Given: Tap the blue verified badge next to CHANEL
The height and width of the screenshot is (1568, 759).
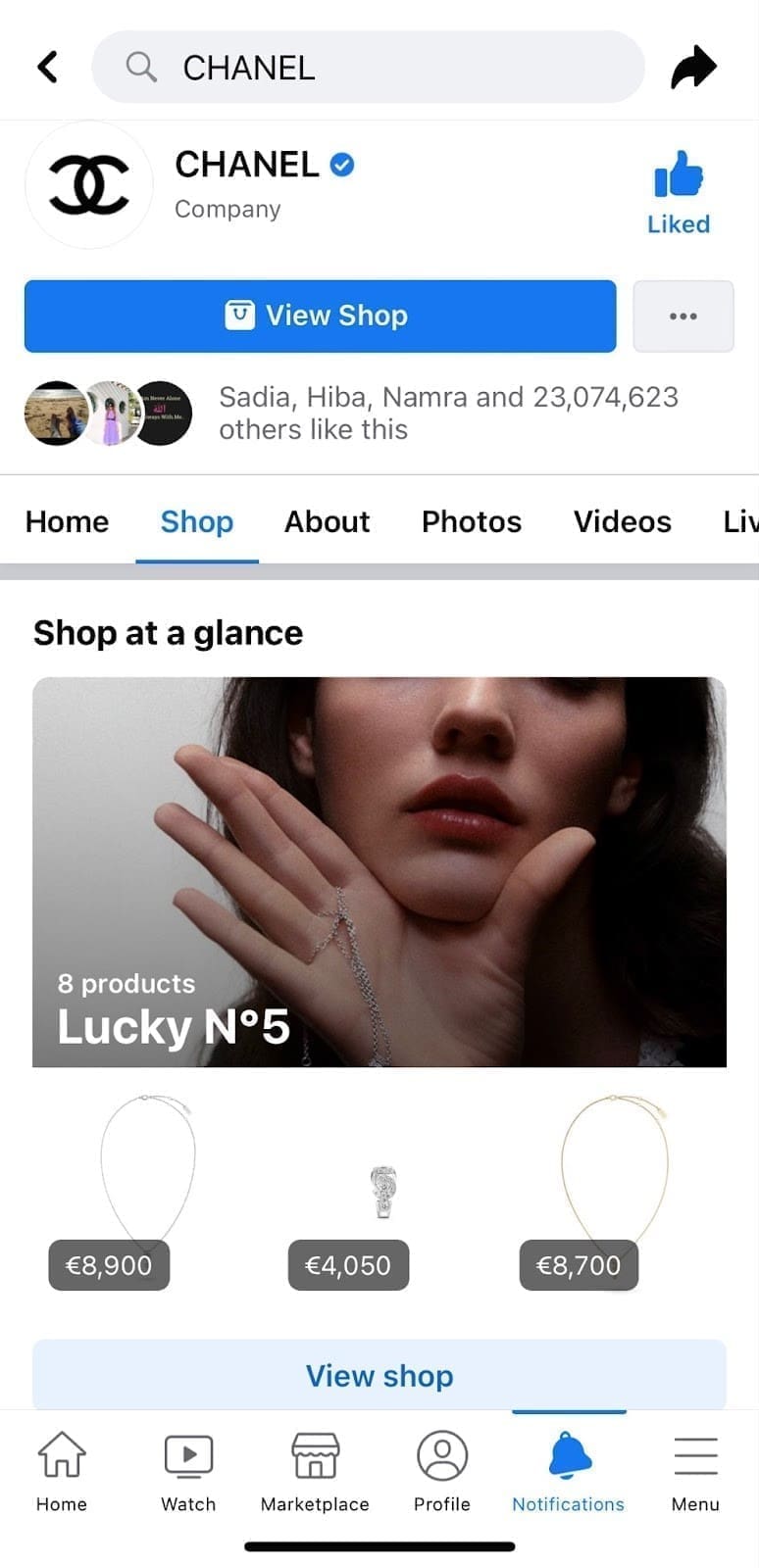Looking at the screenshot, I should coord(340,165).
